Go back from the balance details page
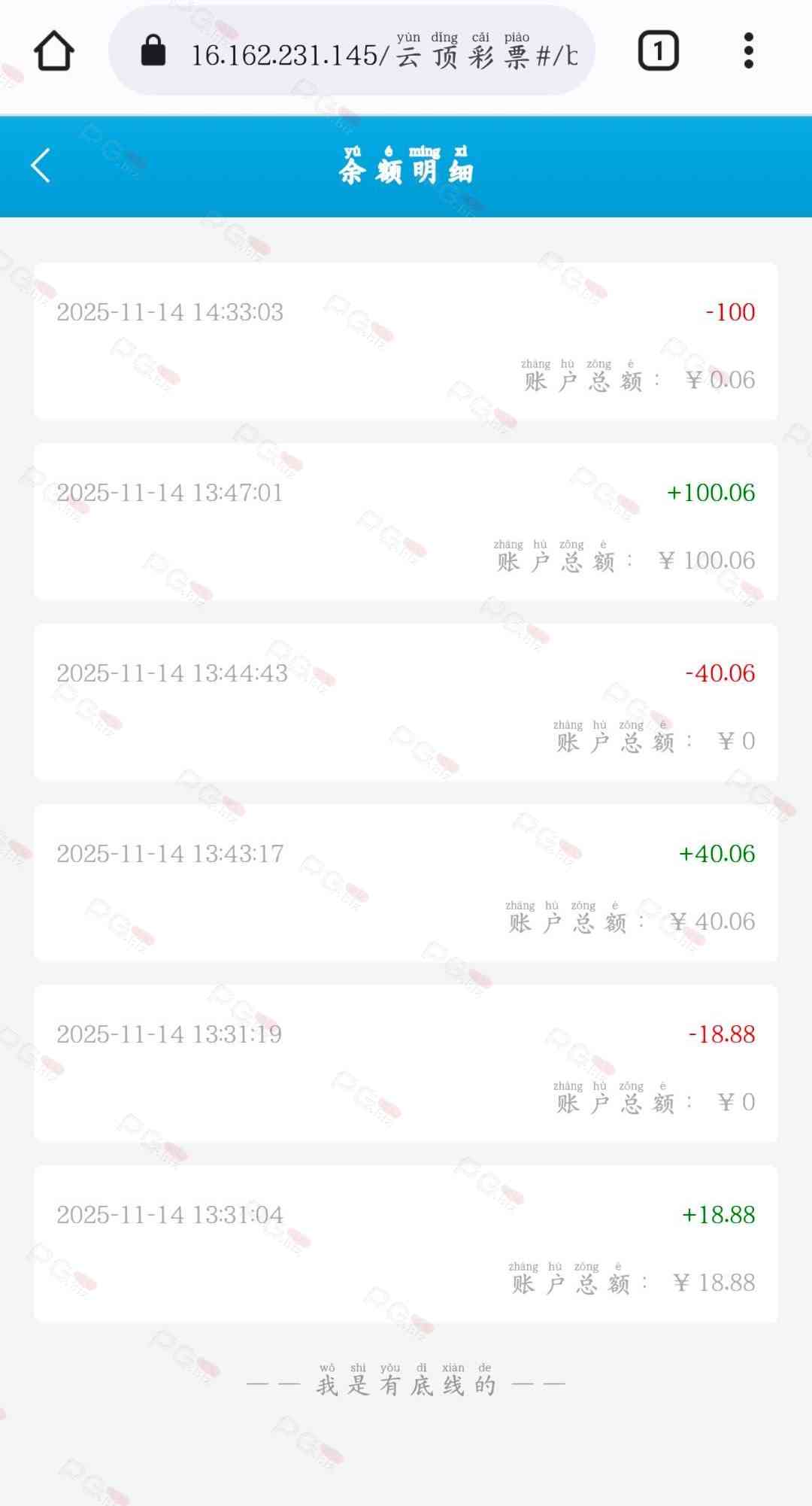This screenshot has width=812, height=1506. pyautogui.click(x=41, y=165)
